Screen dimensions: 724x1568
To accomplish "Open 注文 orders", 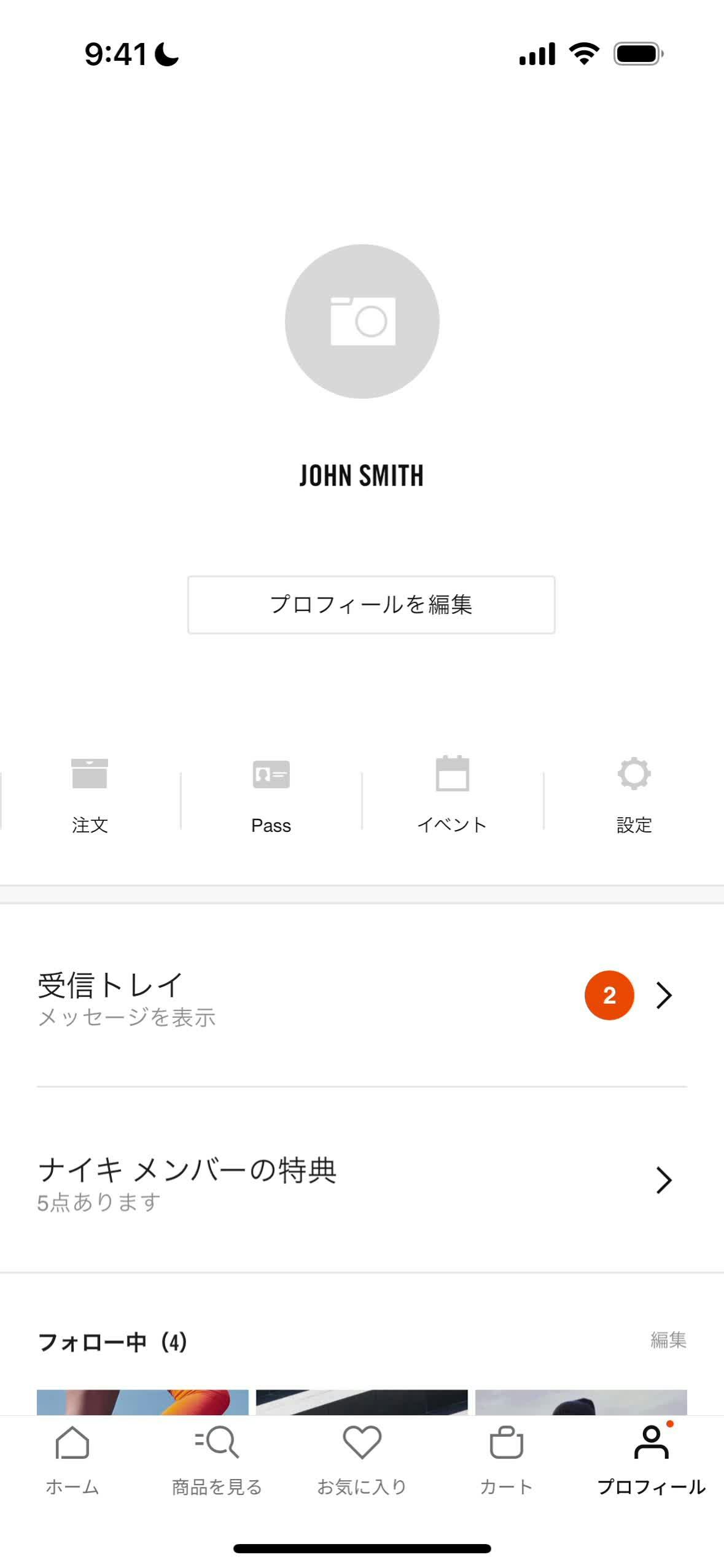I will [90, 794].
